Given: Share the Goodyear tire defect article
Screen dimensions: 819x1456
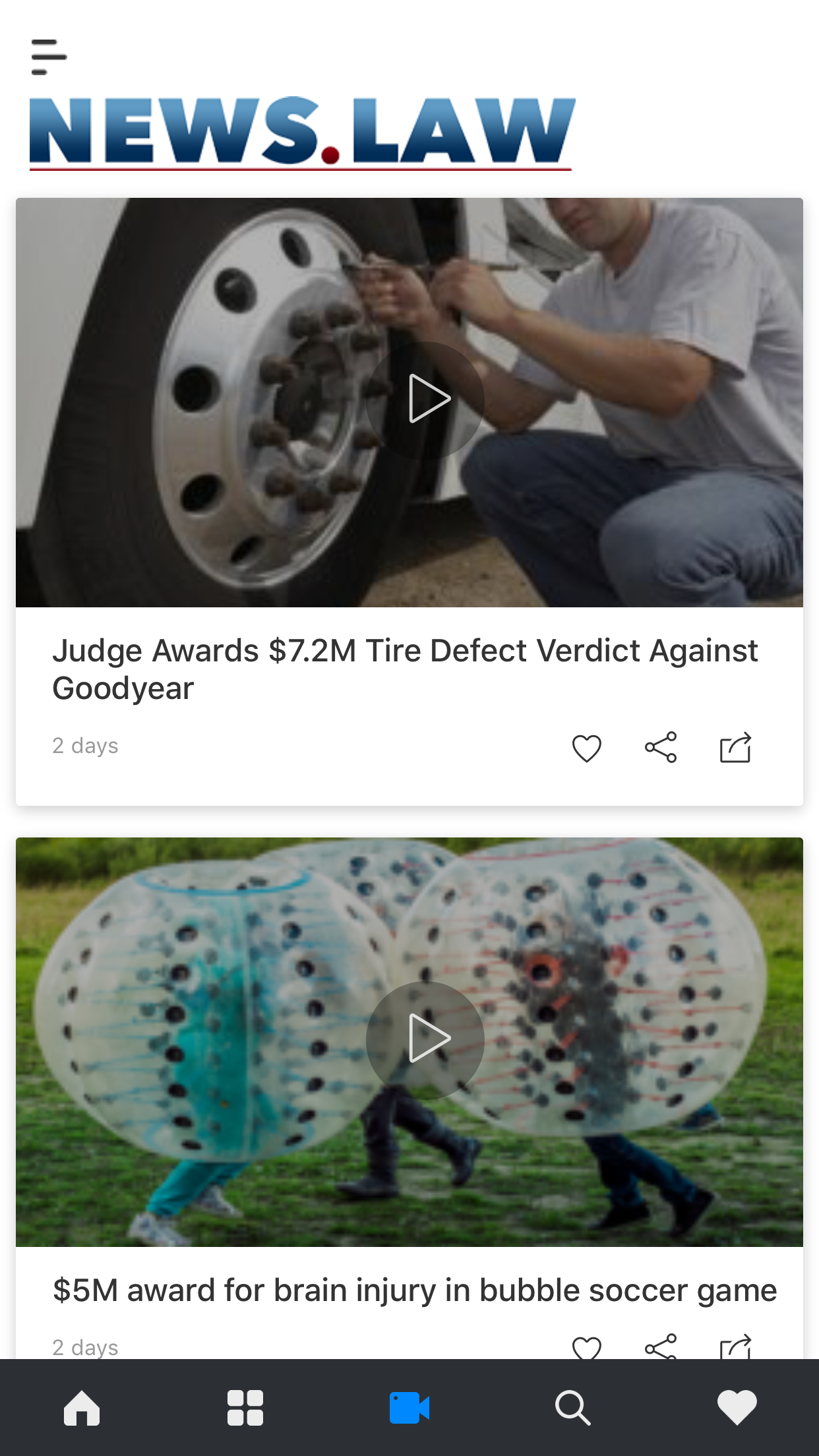Looking at the screenshot, I should coord(661,746).
